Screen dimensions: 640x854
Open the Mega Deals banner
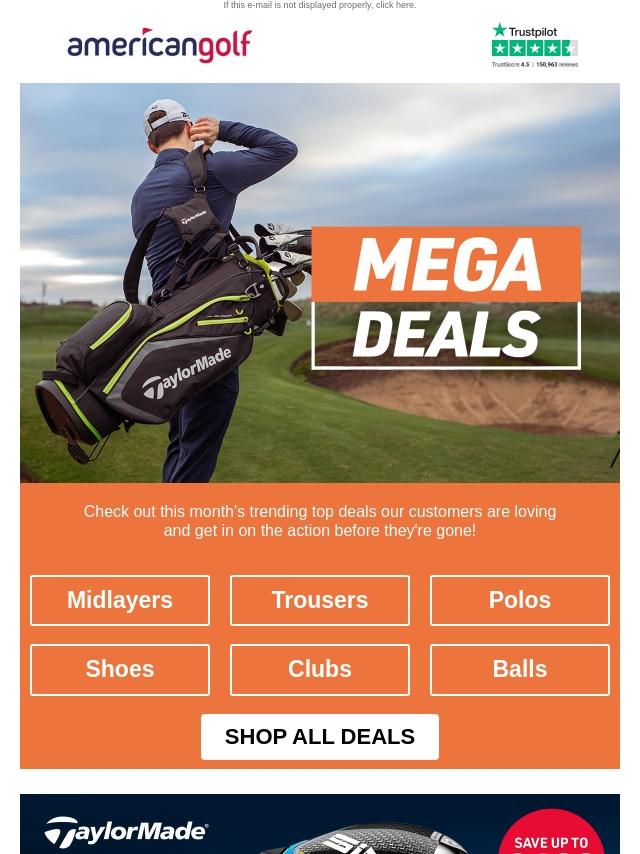point(320,283)
